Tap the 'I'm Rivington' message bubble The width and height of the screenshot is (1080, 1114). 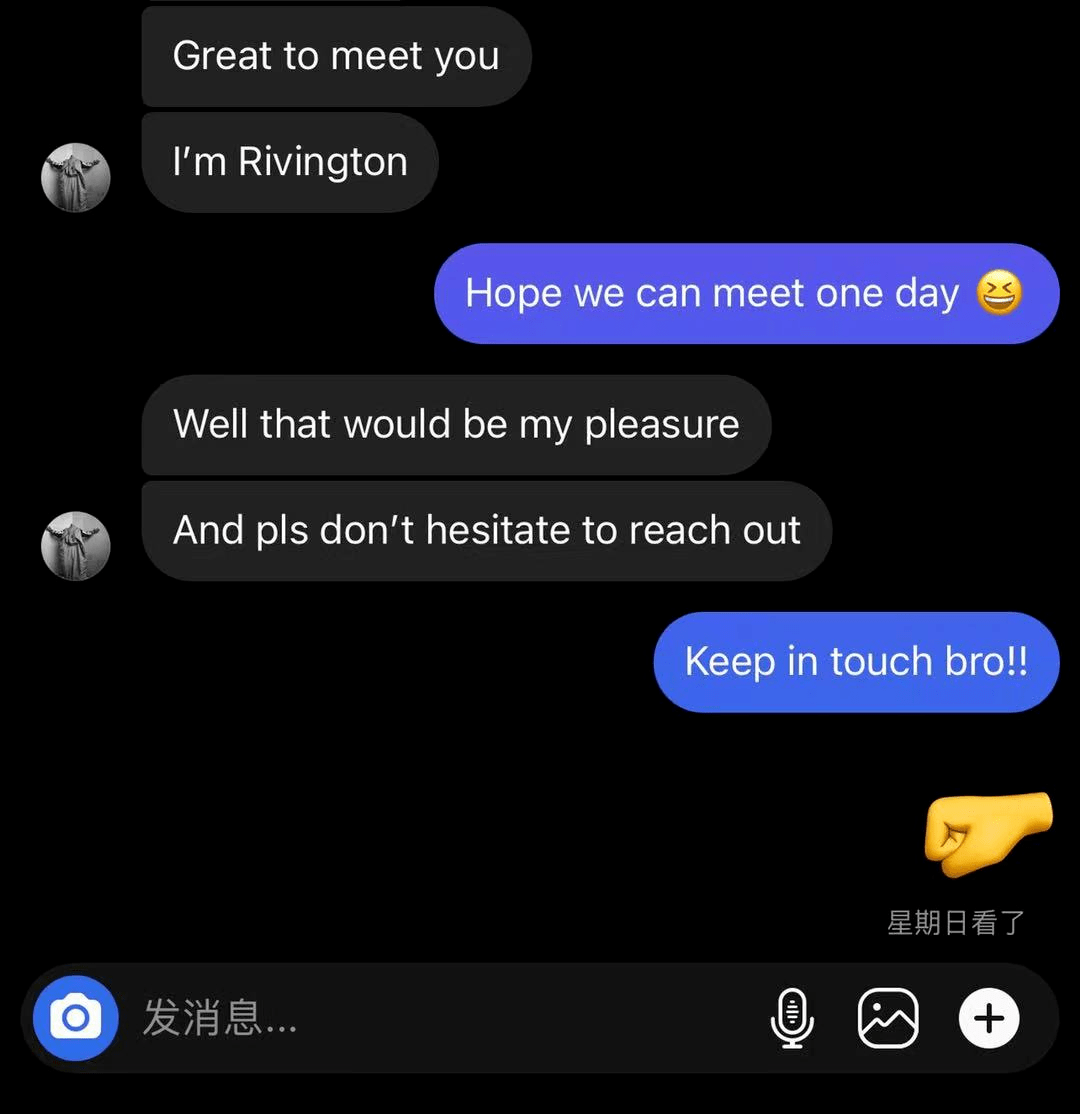[x=289, y=161]
